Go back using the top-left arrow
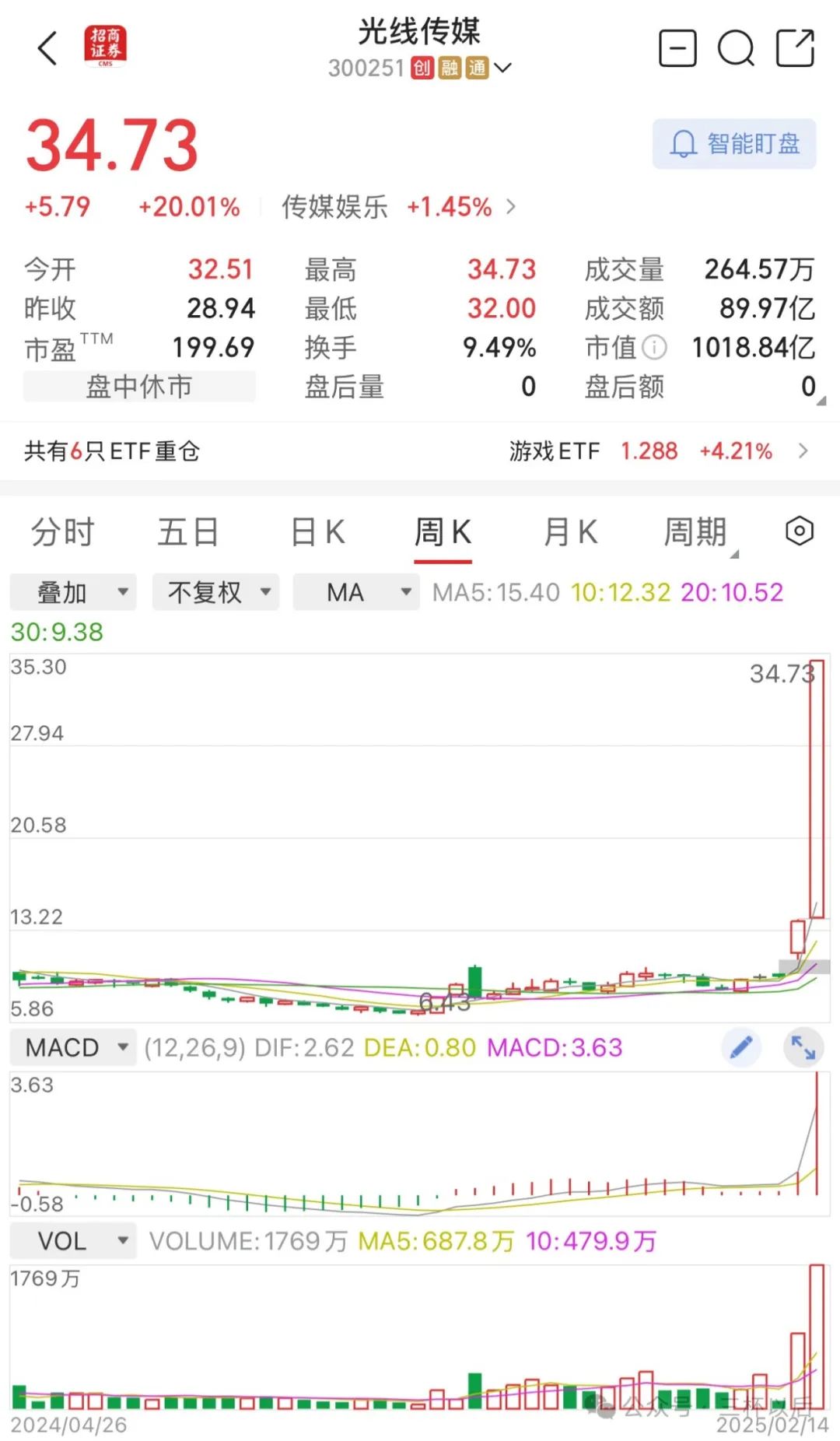 pyautogui.click(x=48, y=48)
